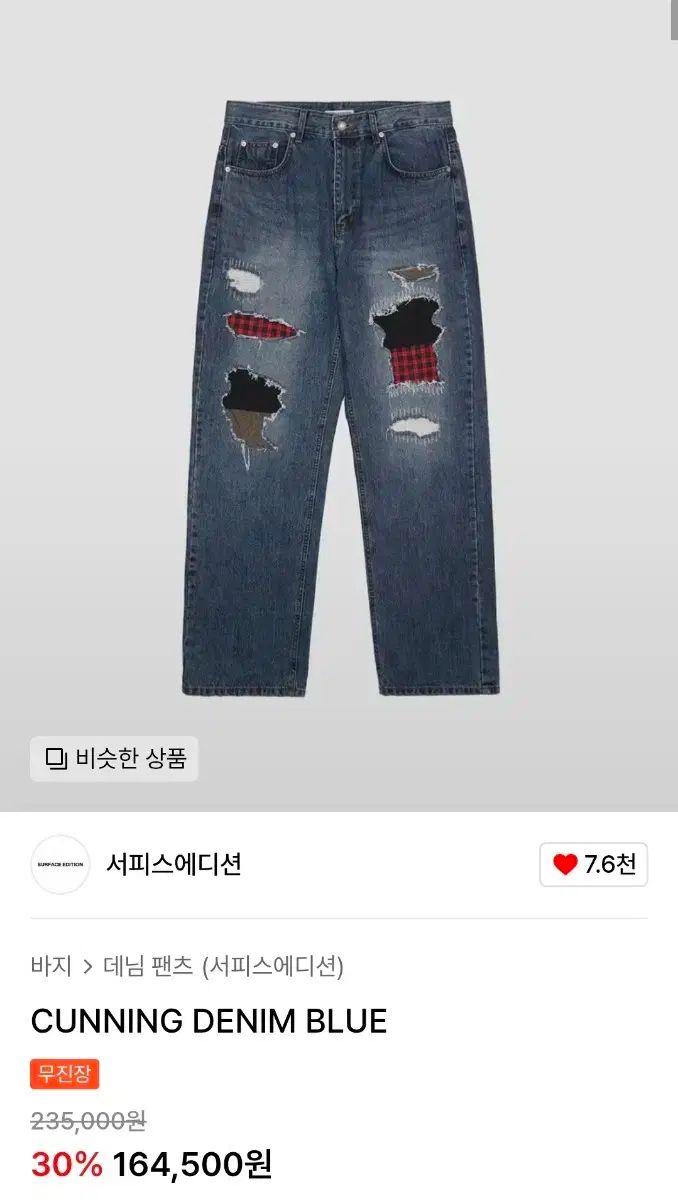Viewport: 678px width, 1200px height.
Task: Open the 서피스에디션 brand page
Action: (174, 864)
